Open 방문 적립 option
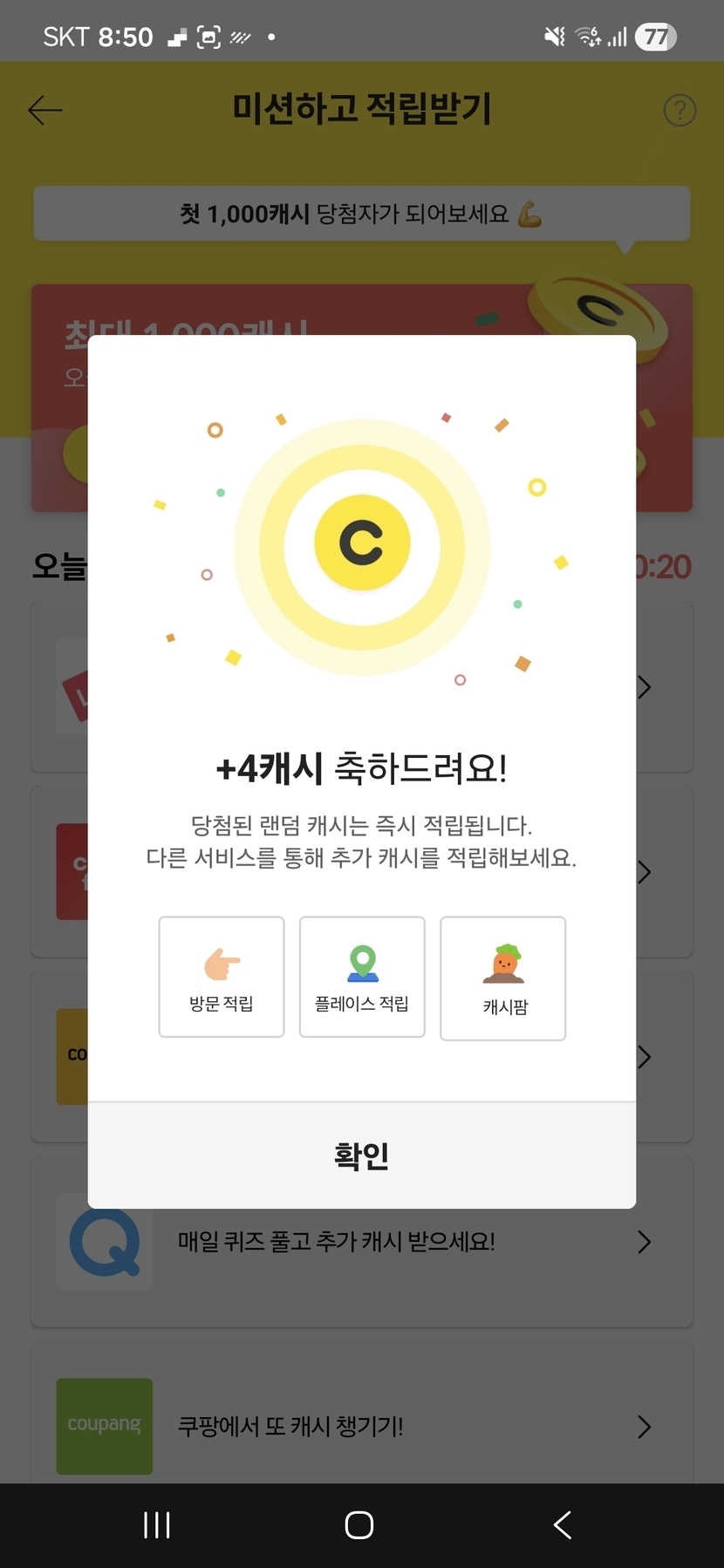The width and height of the screenshot is (724, 1568). 222,977
